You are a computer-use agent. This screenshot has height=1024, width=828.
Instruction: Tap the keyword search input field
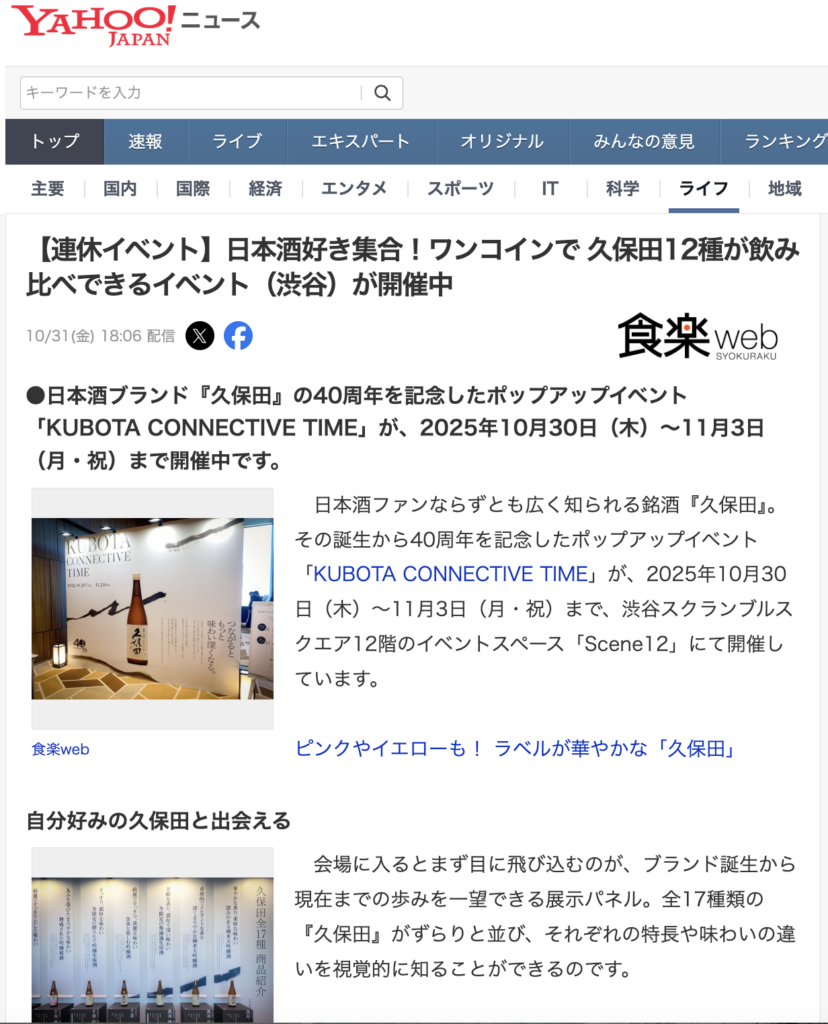pyautogui.click(x=190, y=93)
